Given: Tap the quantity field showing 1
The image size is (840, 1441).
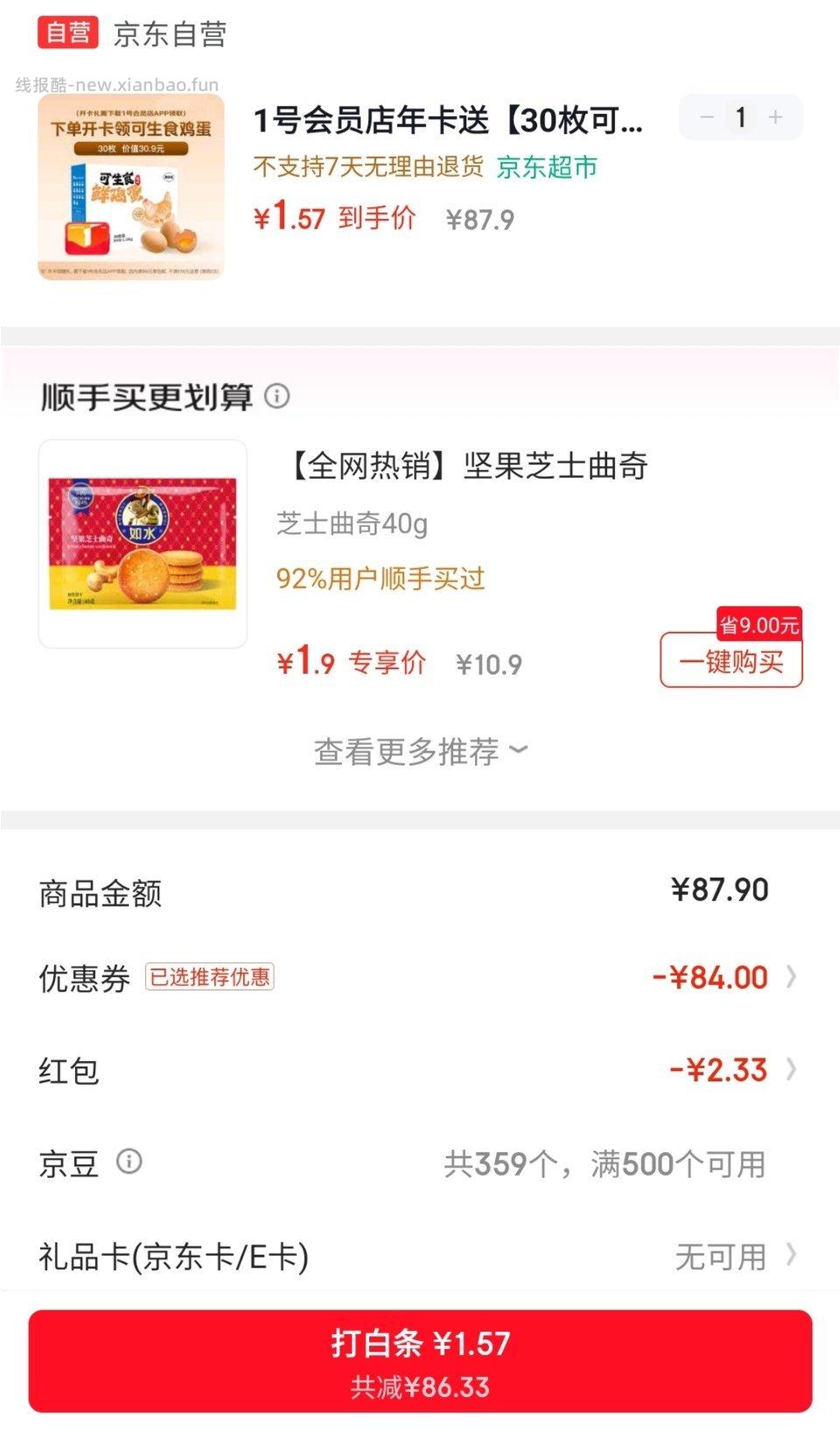Looking at the screenshot, I should (739, 116).
